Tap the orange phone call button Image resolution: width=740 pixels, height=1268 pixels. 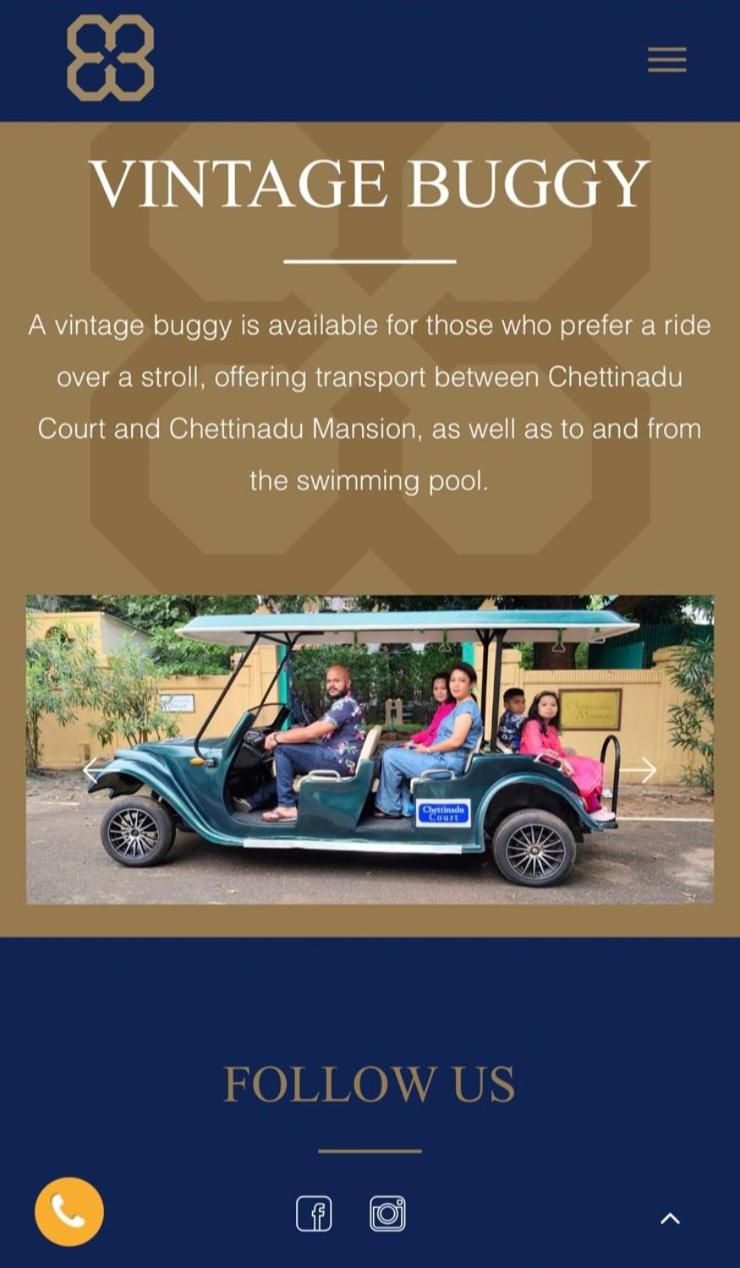pyautogui.click(x=69, y=1211)
